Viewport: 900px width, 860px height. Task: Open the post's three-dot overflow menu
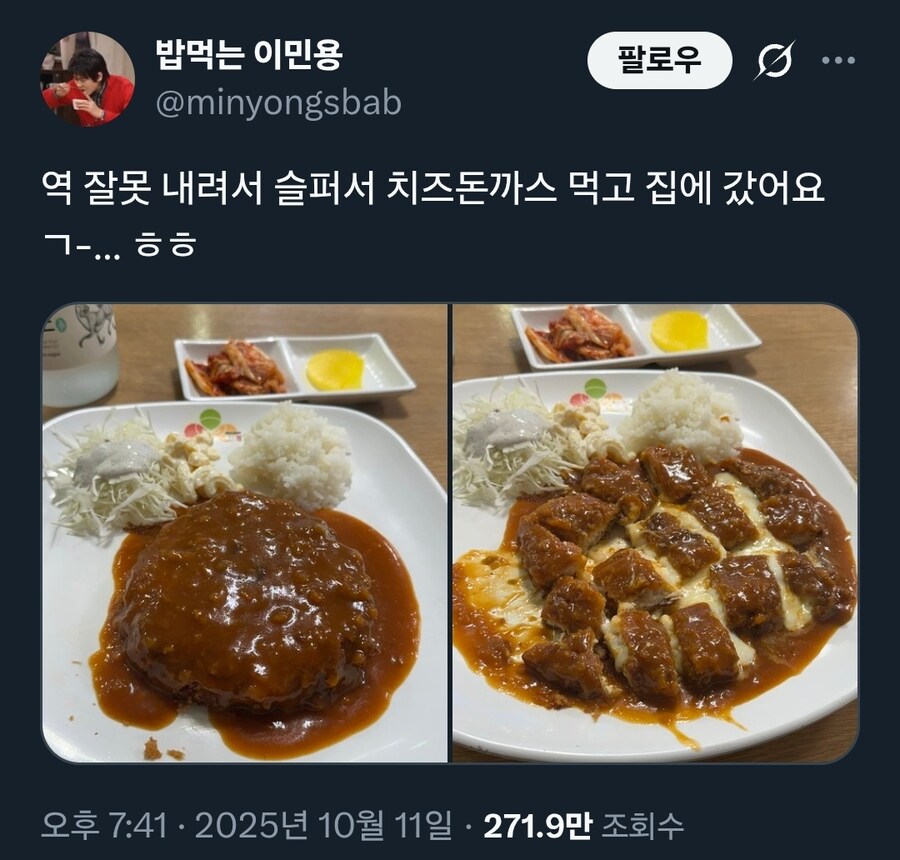838,60
